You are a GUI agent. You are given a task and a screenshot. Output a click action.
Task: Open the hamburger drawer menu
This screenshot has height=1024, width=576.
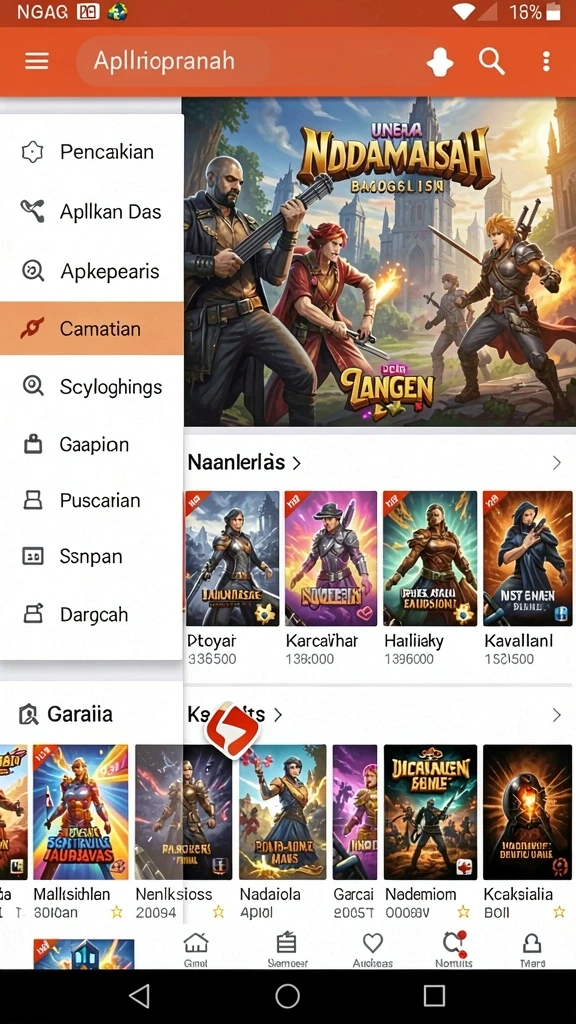point(37,61)
